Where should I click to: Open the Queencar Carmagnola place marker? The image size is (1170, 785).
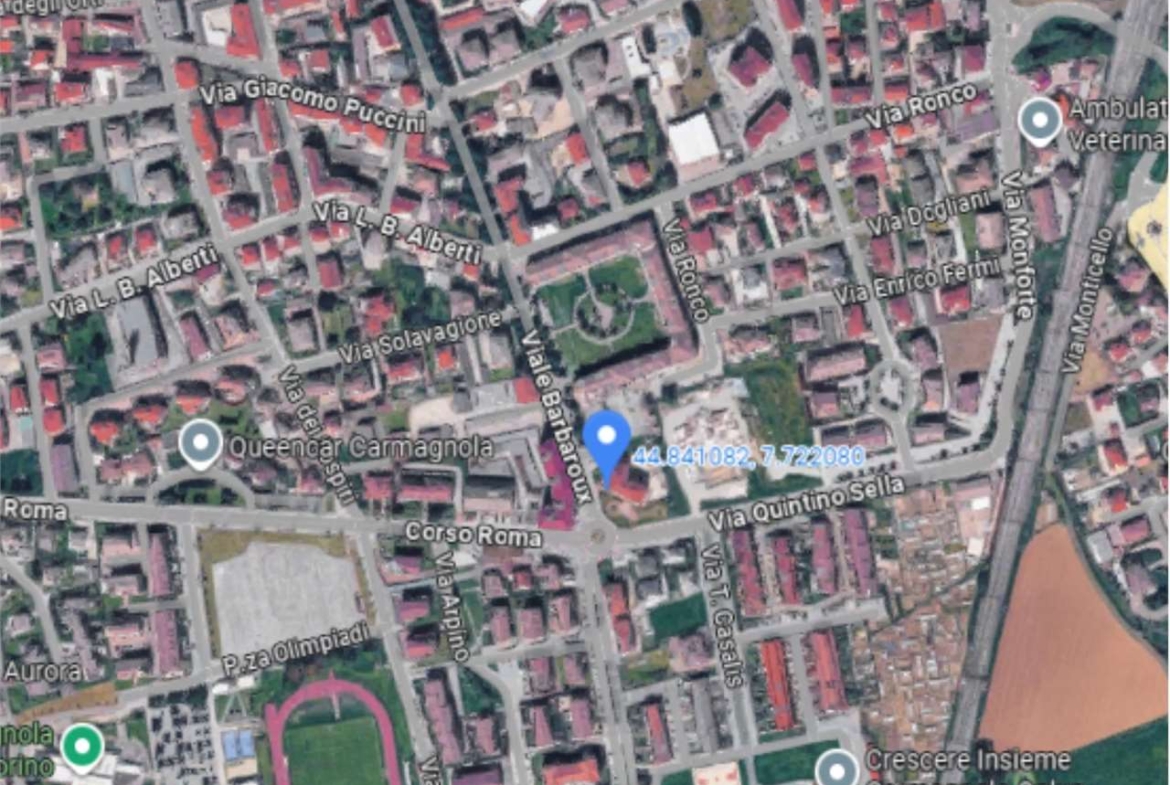click(x=201, y=443)
